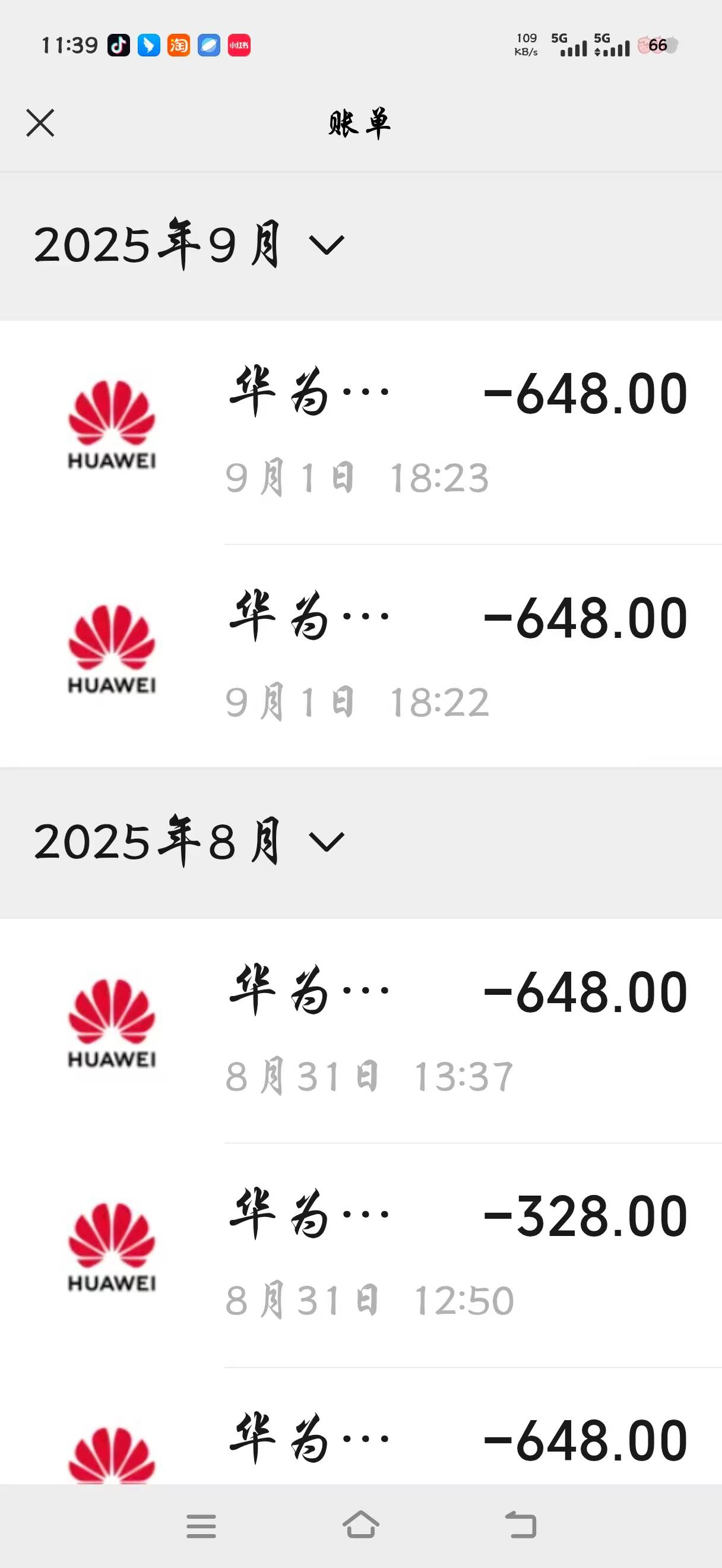Tap the system back button
This screenshot has height=1568, width=722.
[521, 1525]
